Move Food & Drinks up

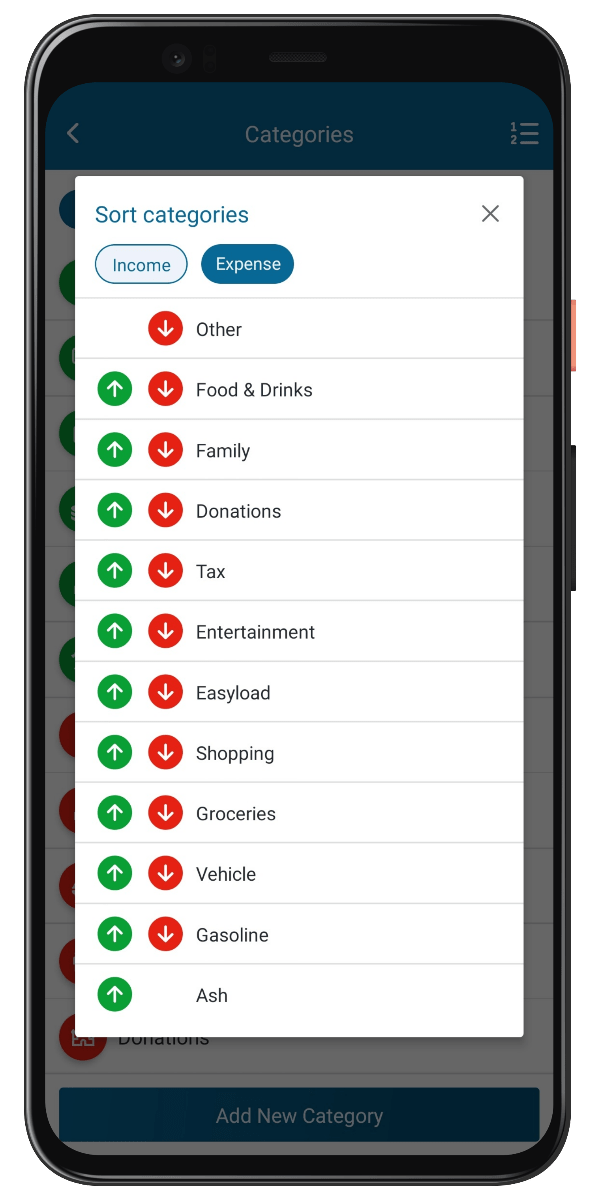tap(115, 390)
